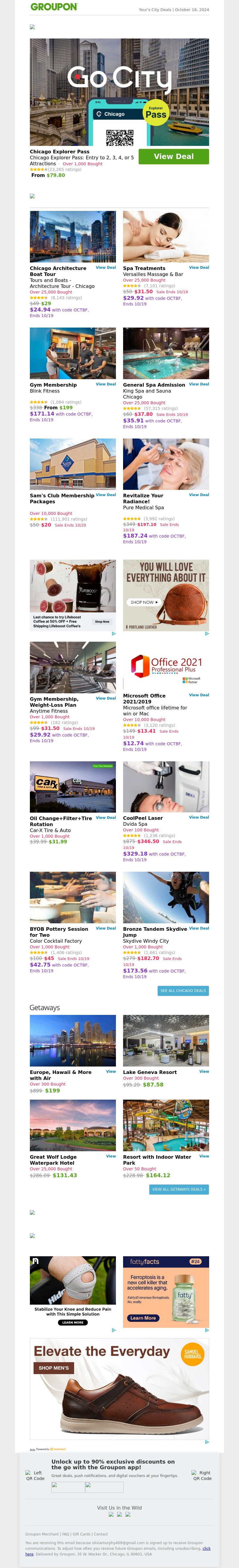View deal for Revitalize Your Radiance
Screen dimensions: 239x1568
pos(199,495)
